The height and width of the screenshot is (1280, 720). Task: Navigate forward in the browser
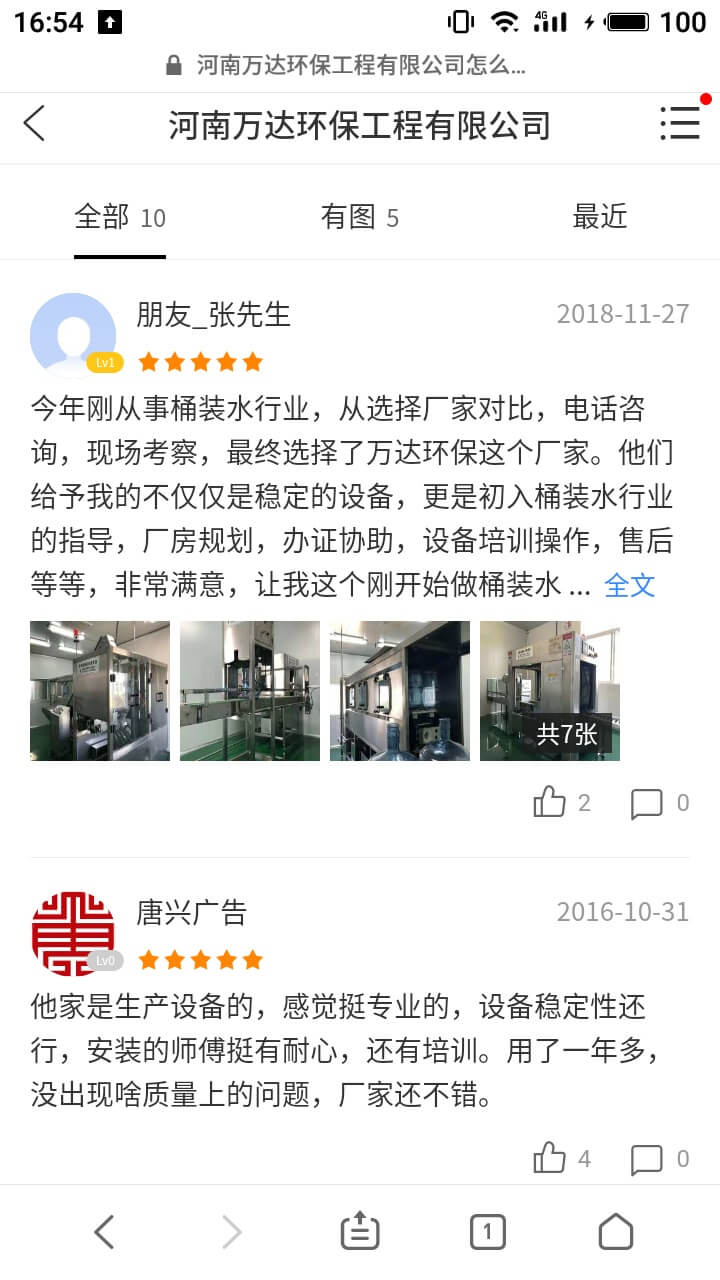[x=232, y=1232]
